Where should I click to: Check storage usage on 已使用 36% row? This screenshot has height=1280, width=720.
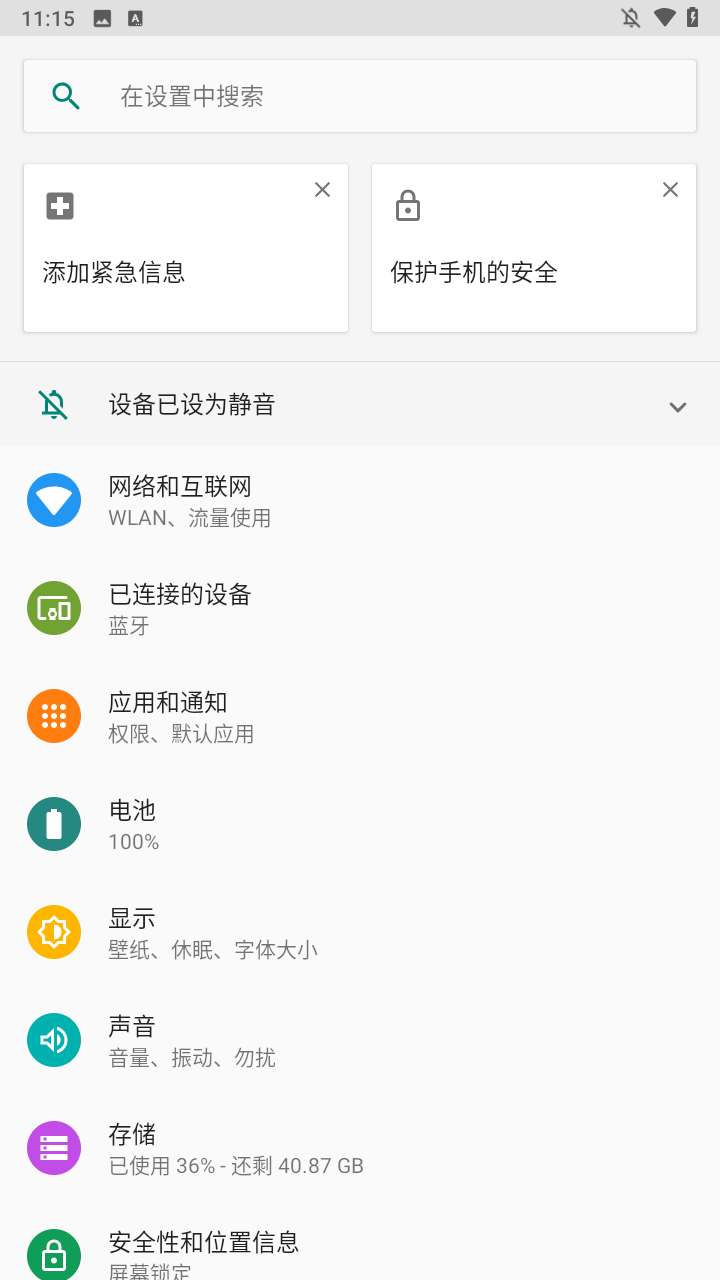point(236,1165)
